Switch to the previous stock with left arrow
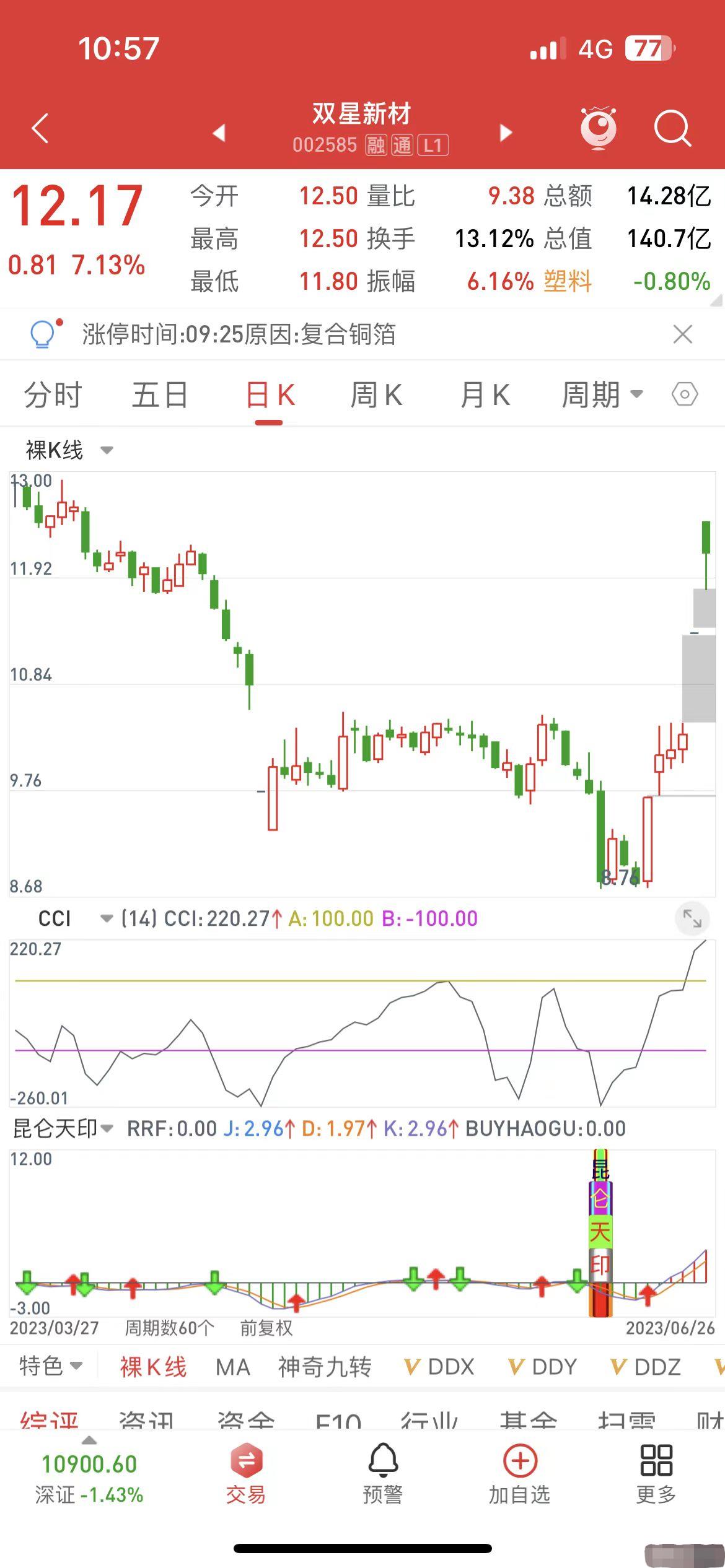The width and height of the screenshot is (725, 1568). 219,132
